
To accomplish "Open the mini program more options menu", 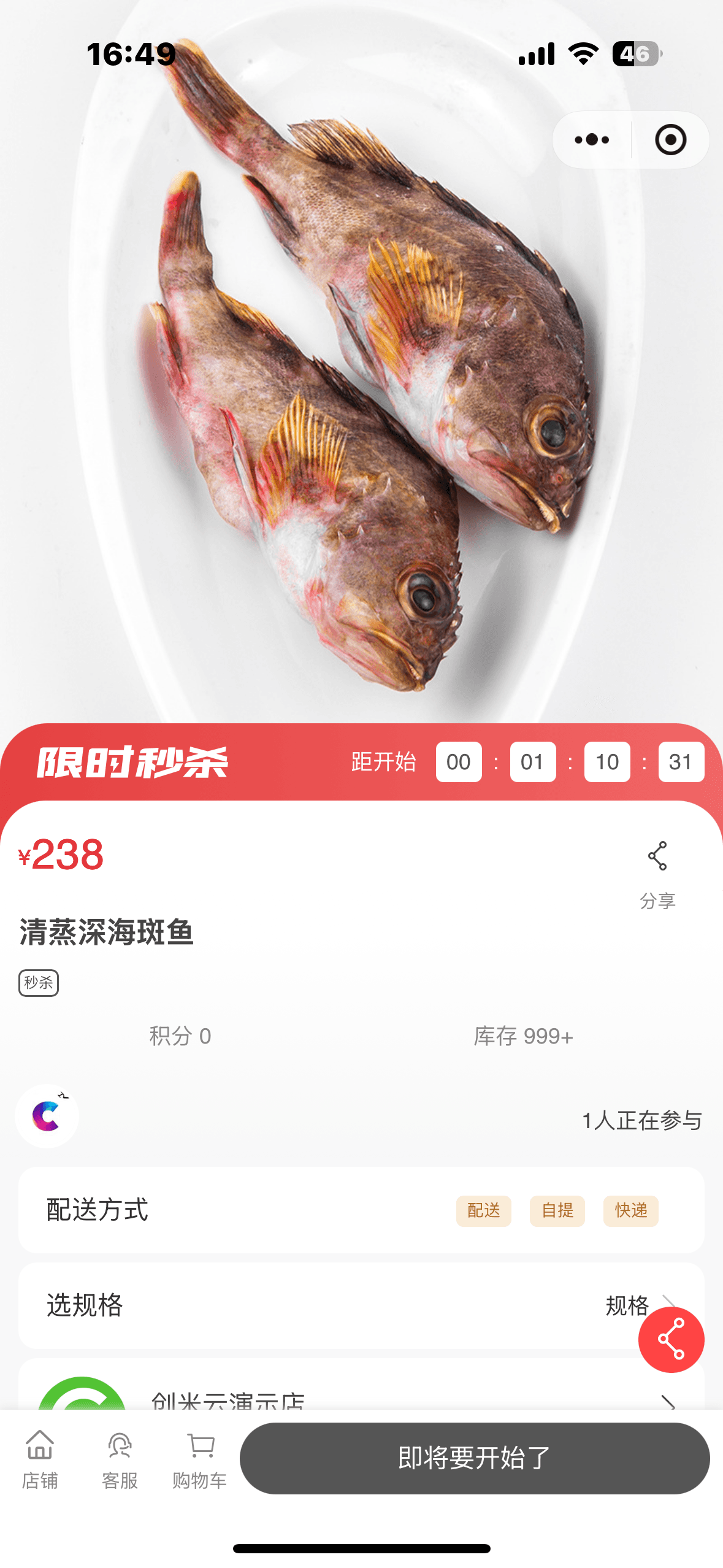I will click(x=592, y=140).
